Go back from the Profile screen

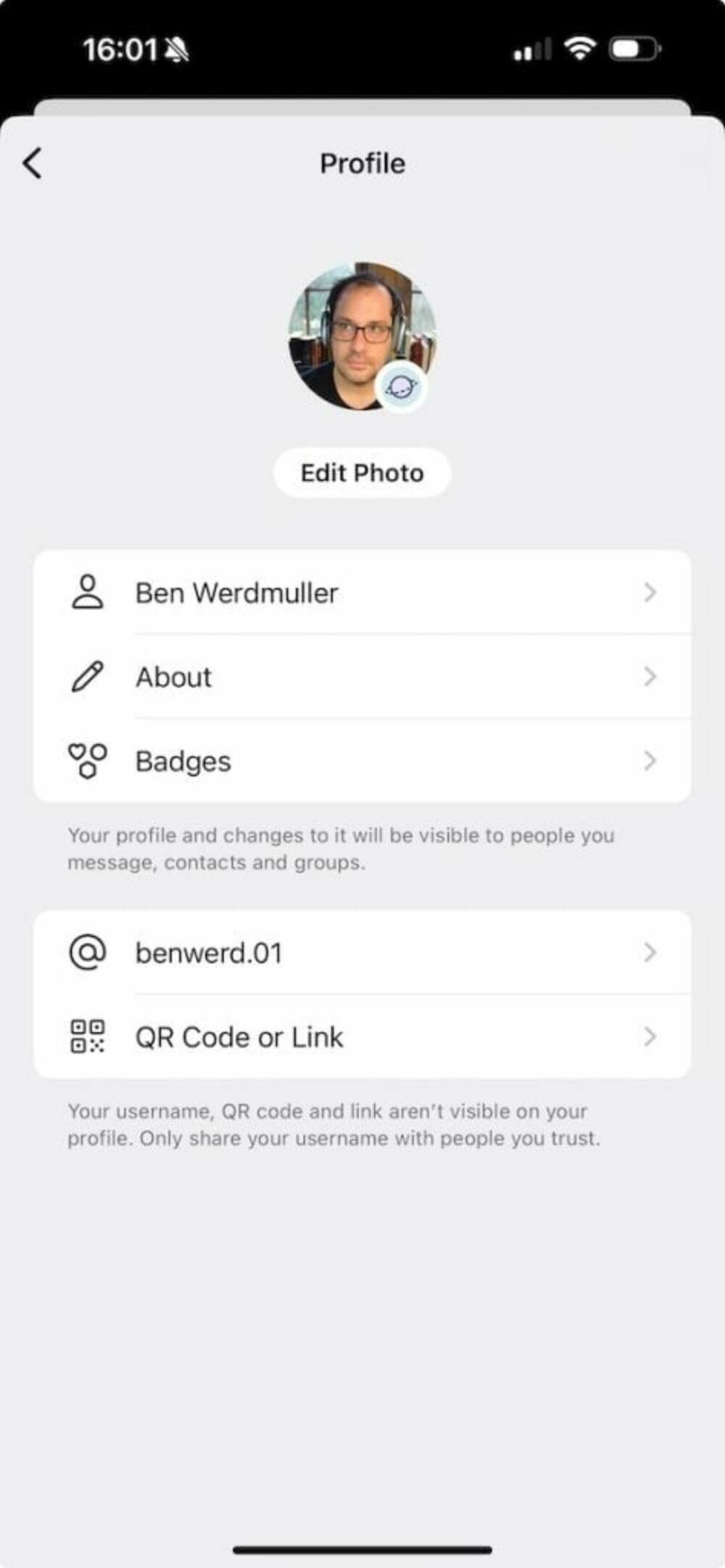tap(33, 163)
